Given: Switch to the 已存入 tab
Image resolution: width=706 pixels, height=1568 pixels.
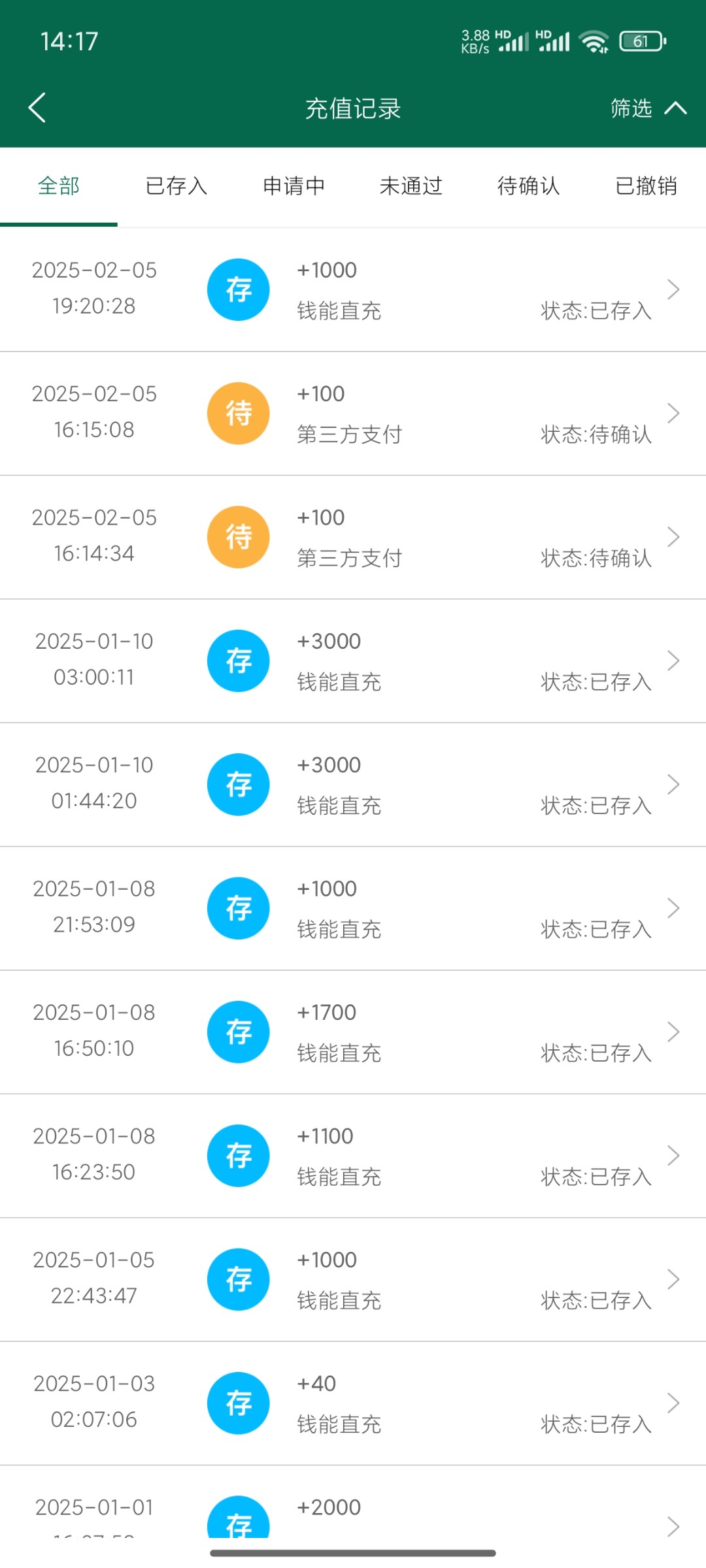Looking at the screenshot, I should coord(176,186).
